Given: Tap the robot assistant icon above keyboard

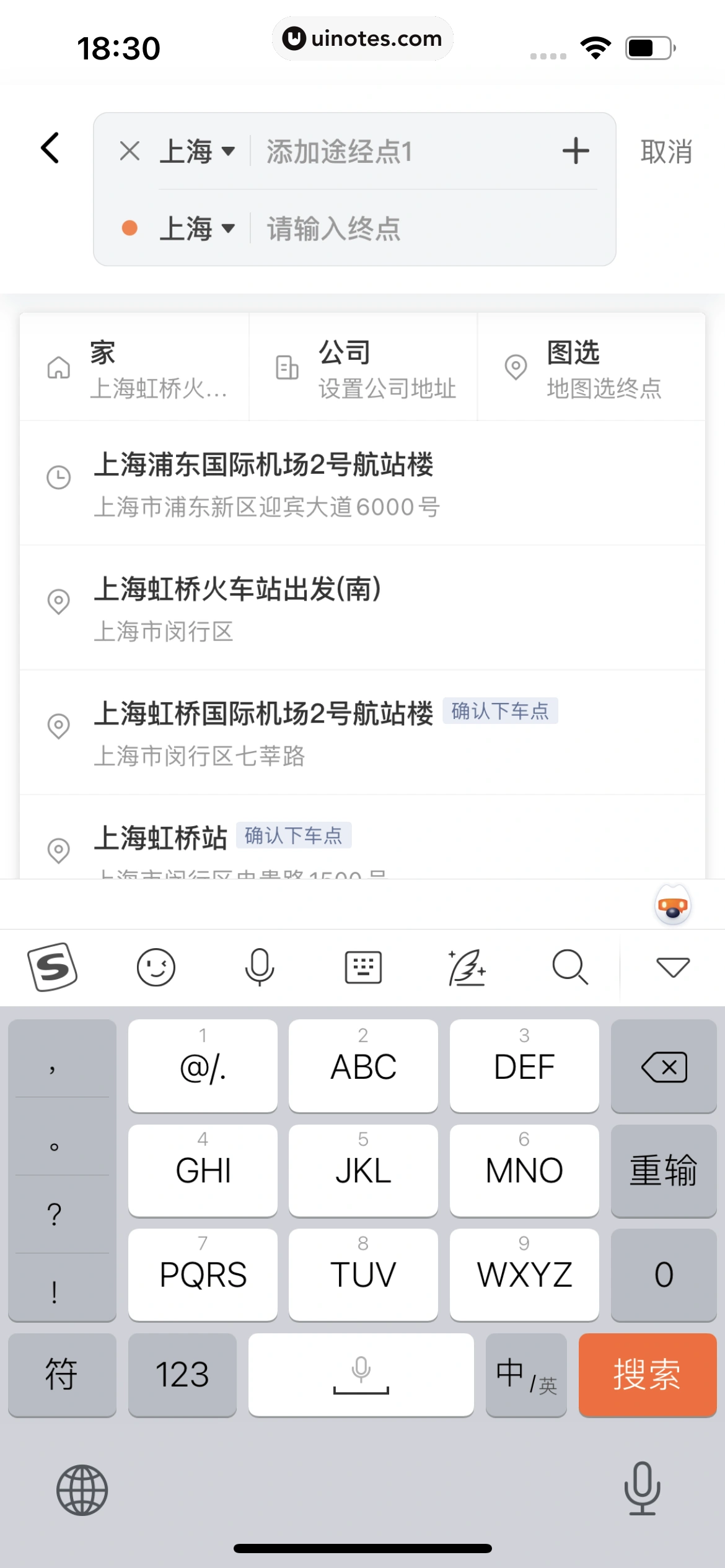Looking at the screenshot, I should point(673,904).
